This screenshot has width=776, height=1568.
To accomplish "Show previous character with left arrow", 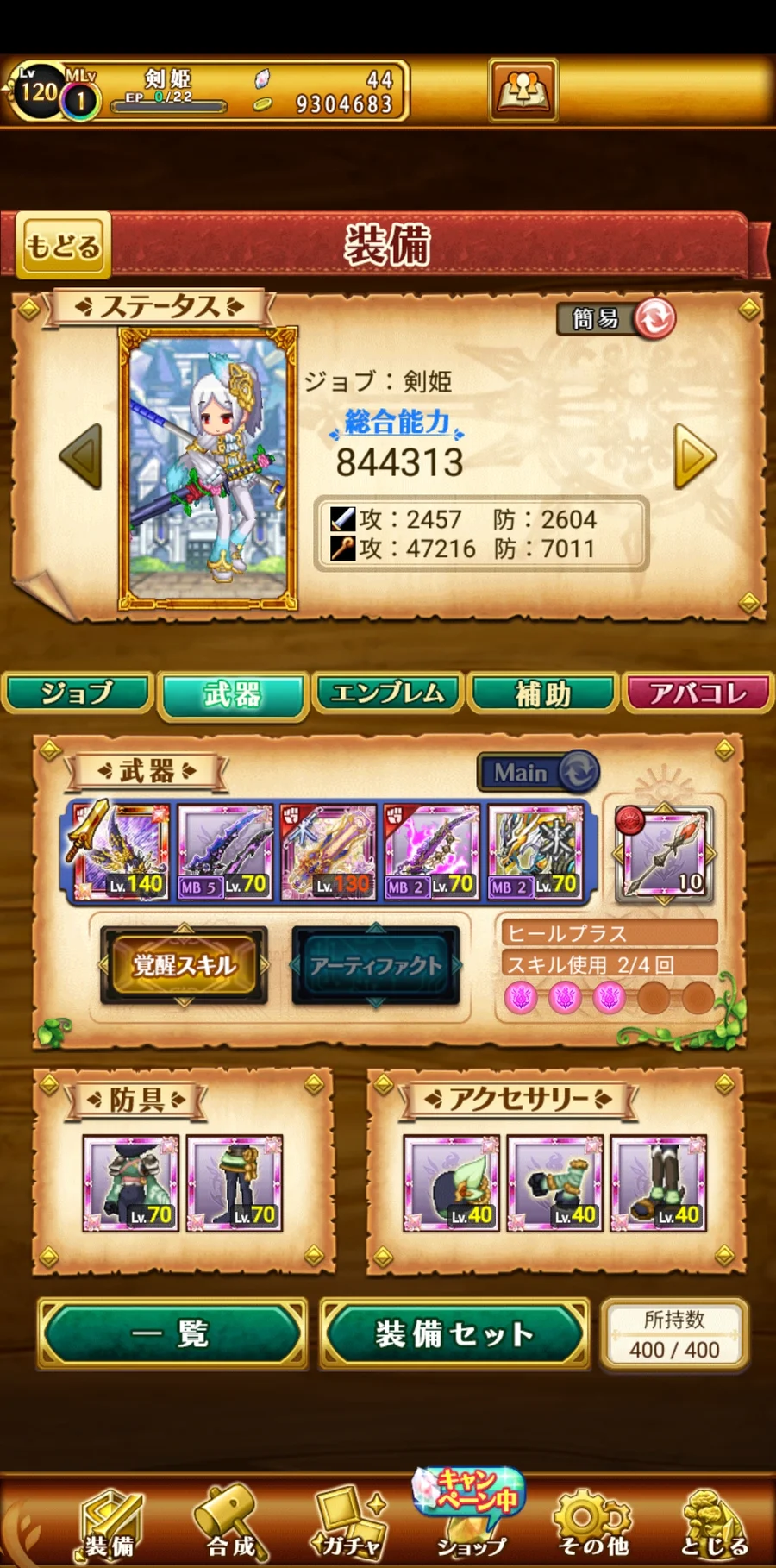I will [81, 456].
